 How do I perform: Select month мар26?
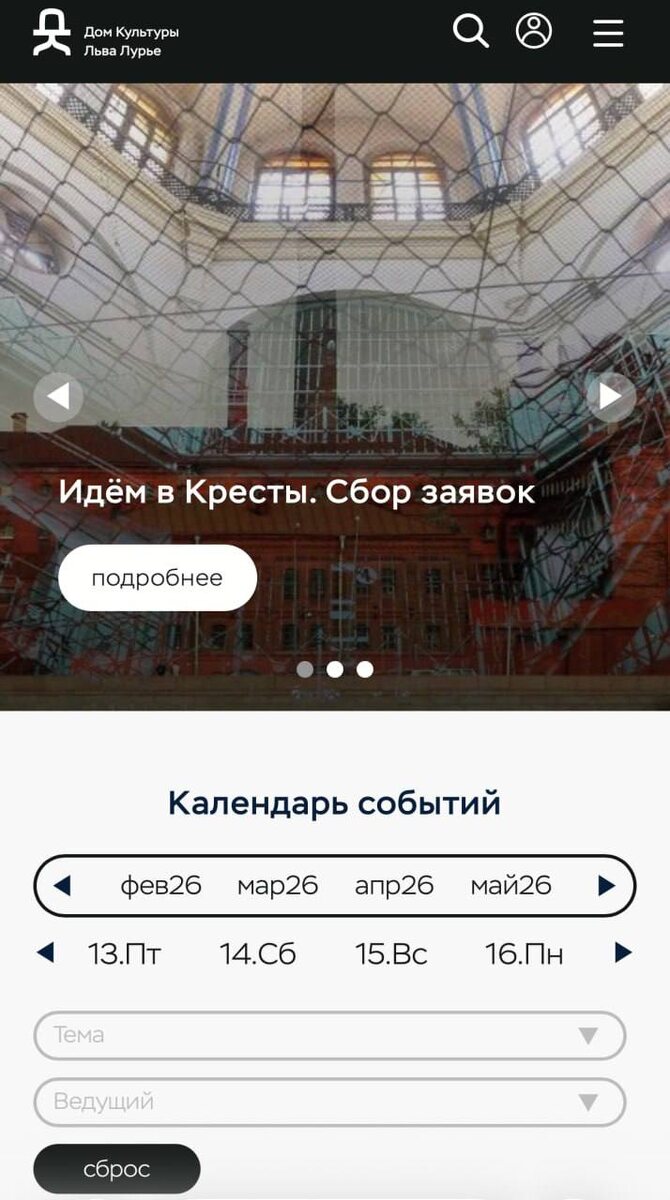point(277,885)
